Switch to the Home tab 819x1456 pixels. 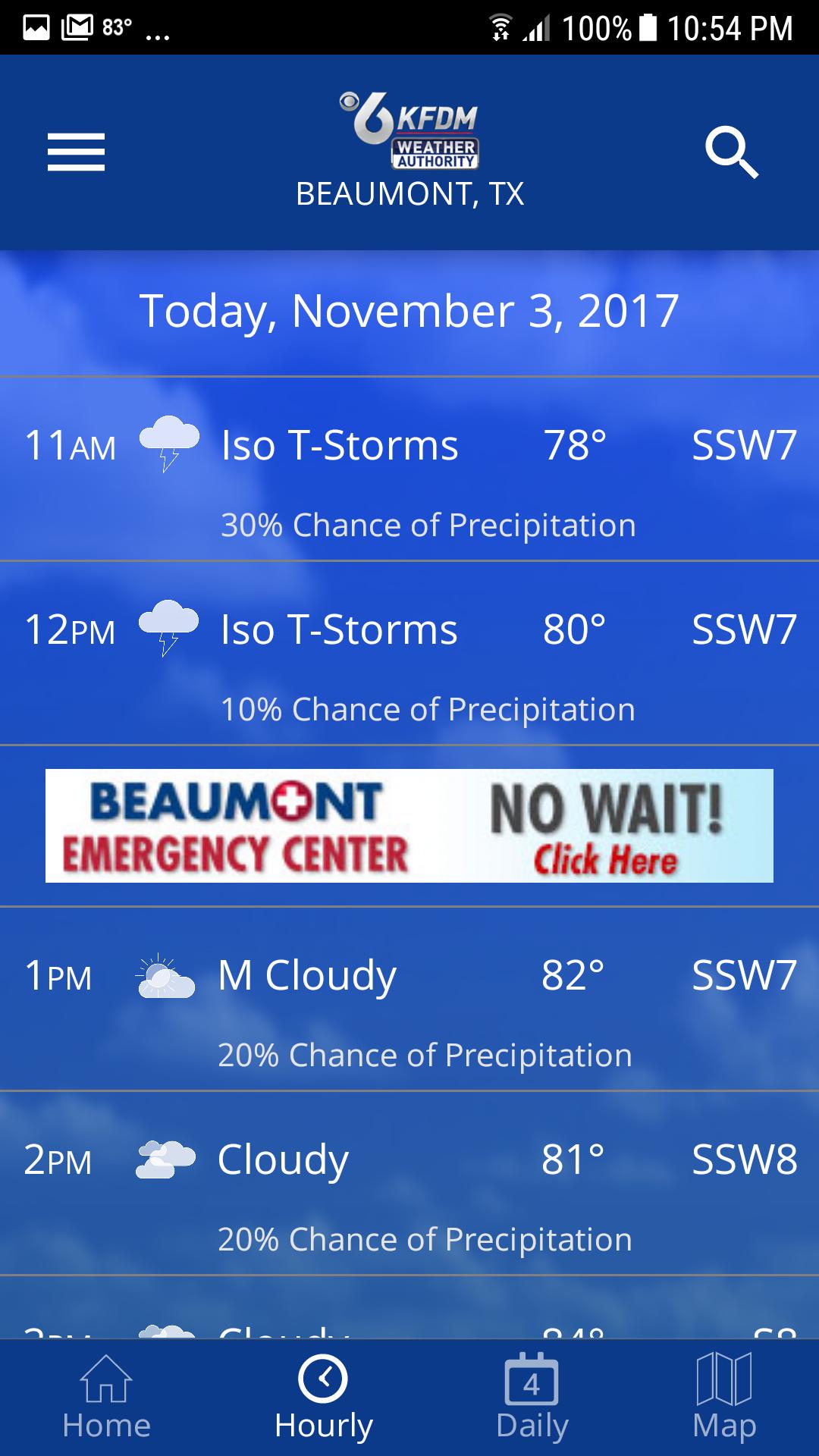click(x=106, y=1398)
